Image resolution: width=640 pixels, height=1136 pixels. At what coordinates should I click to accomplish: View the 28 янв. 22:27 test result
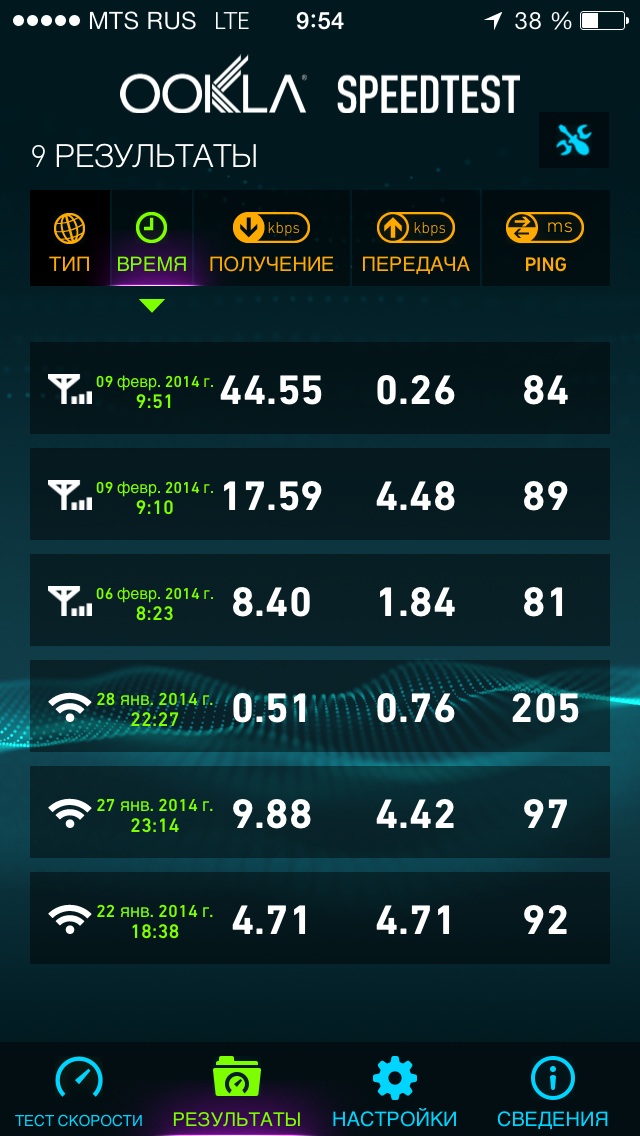320,707
